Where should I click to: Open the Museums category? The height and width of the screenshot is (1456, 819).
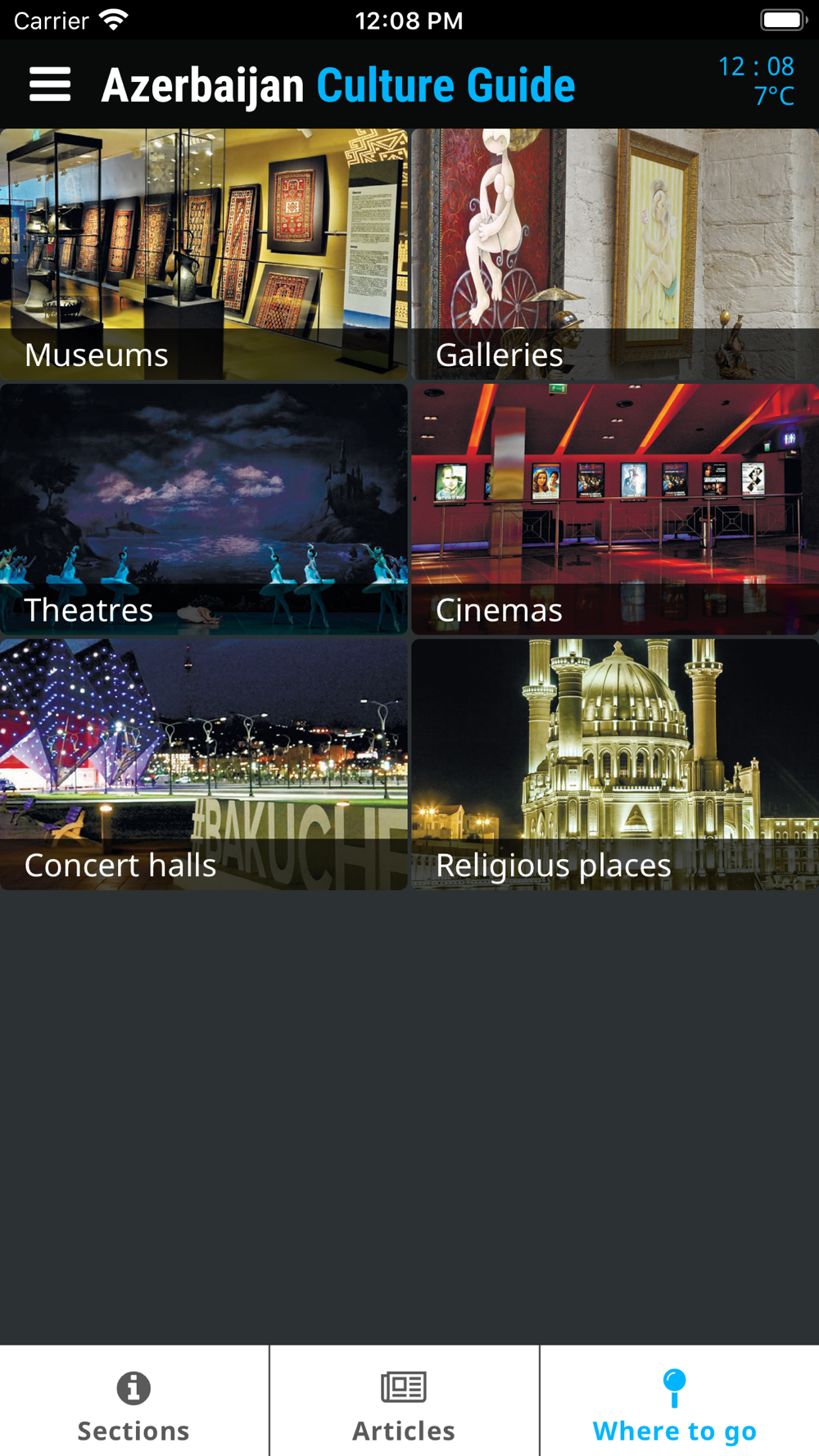(x=203, y=254)
